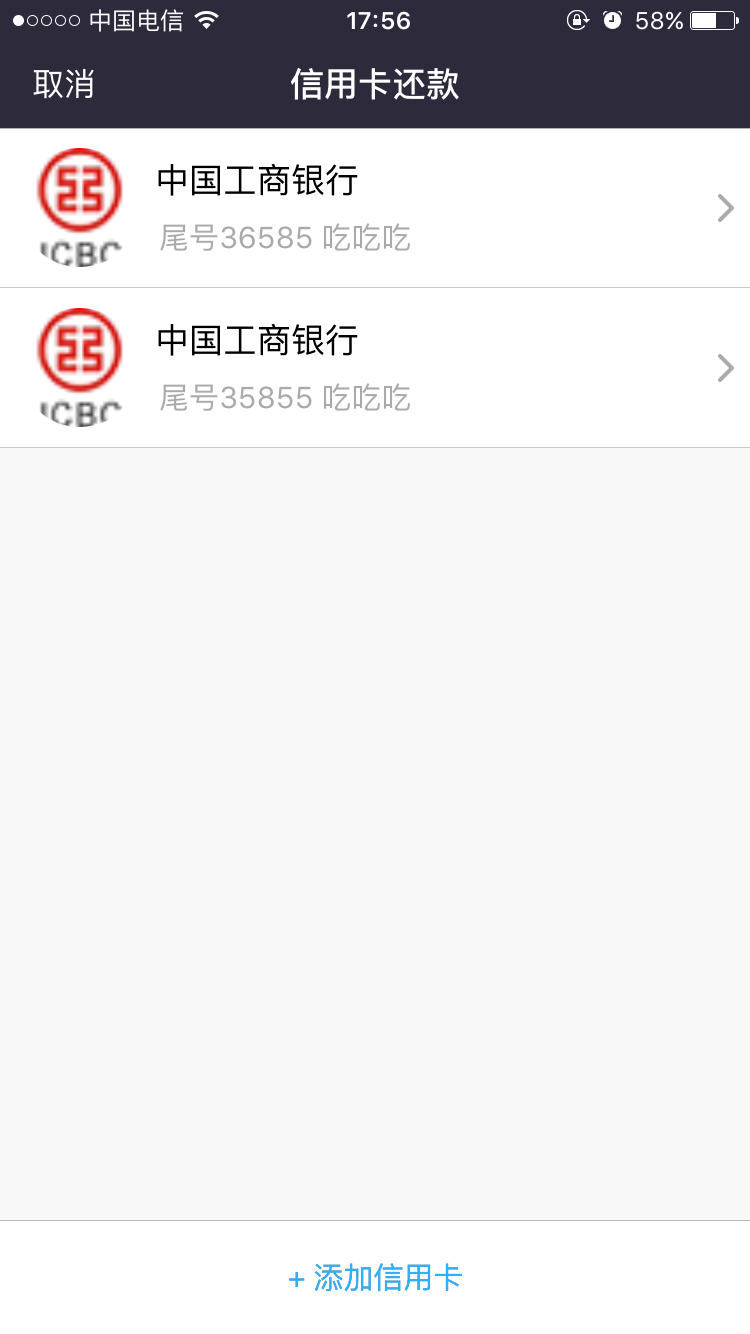Tap 取消 to cancel
This screenshot has height=1334, width=750.
tap(63, 84)
